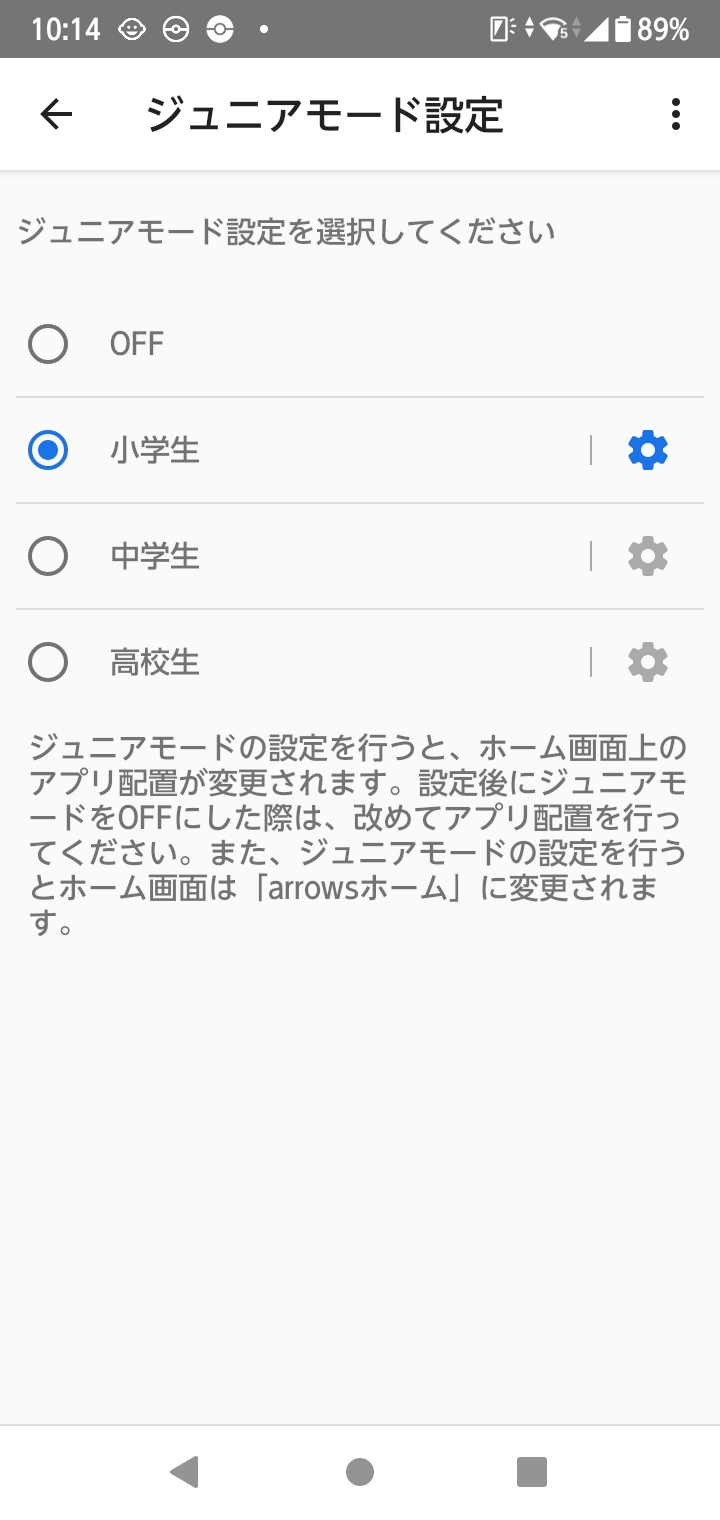
Task: Open recent apps from the navigation bar
Action: (532, 1472)
